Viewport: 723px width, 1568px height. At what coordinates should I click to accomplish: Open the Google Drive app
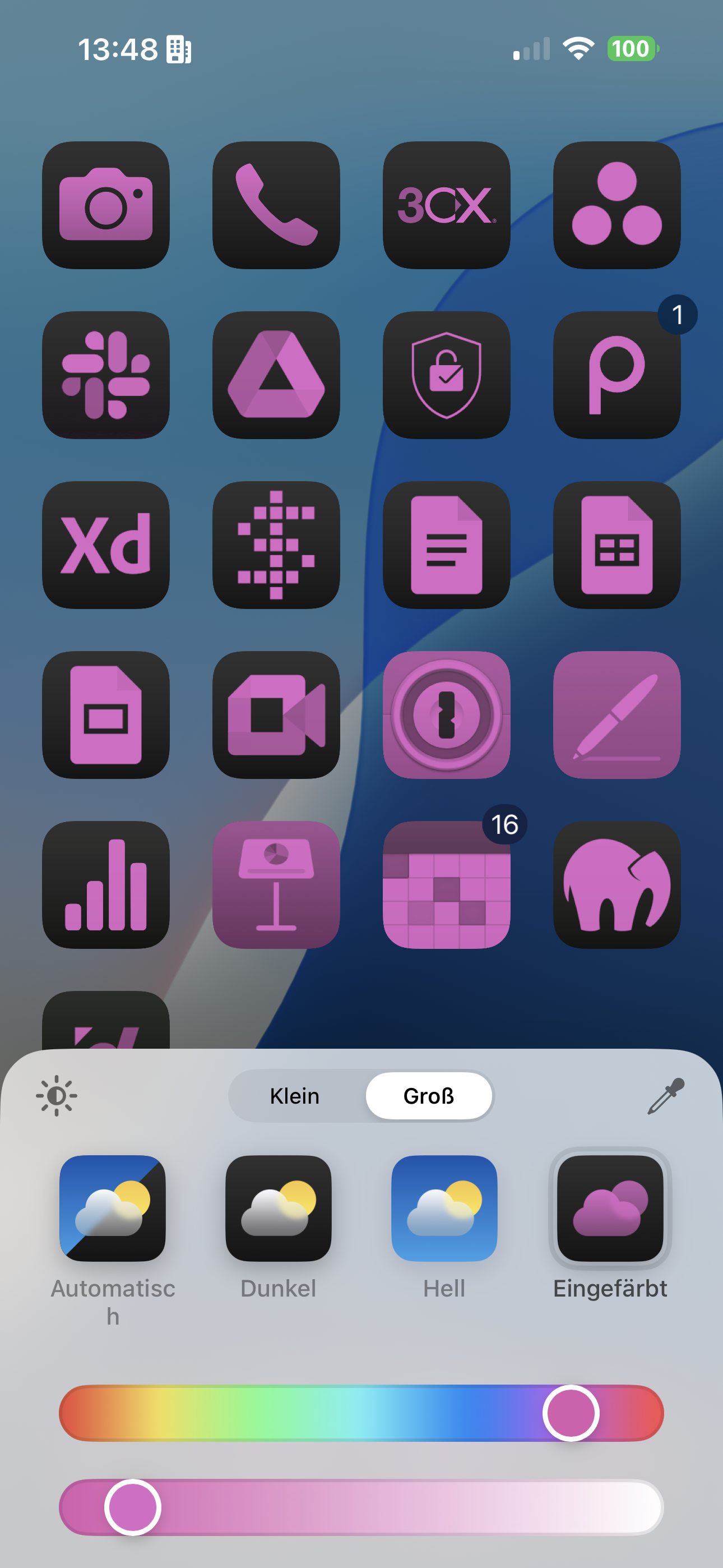pyautogui.click(x=276, y=375)
